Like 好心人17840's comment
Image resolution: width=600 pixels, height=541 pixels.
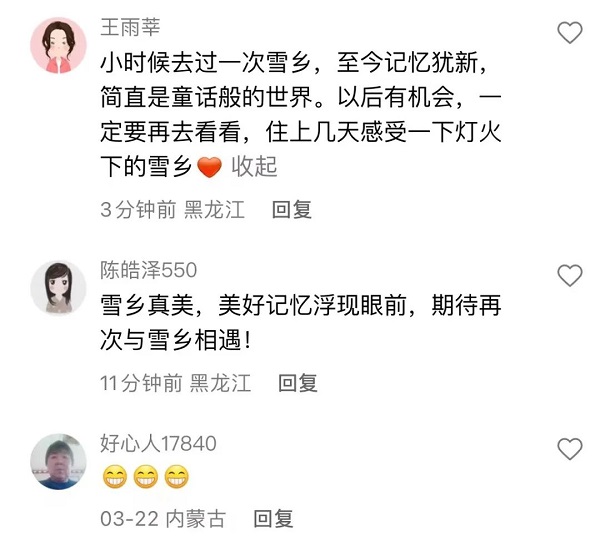(x=569, y=449)
